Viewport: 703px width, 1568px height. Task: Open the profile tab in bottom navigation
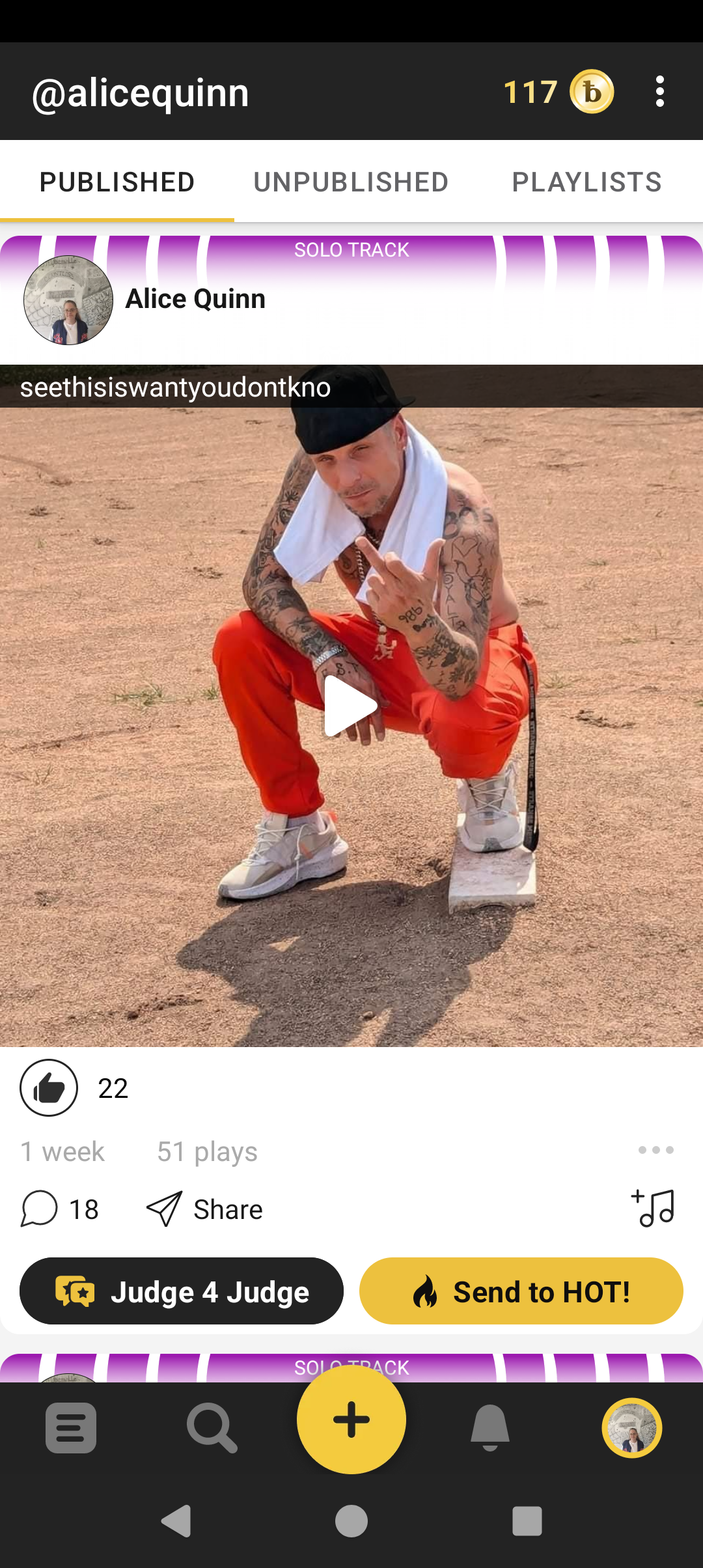pos(631,1428)
